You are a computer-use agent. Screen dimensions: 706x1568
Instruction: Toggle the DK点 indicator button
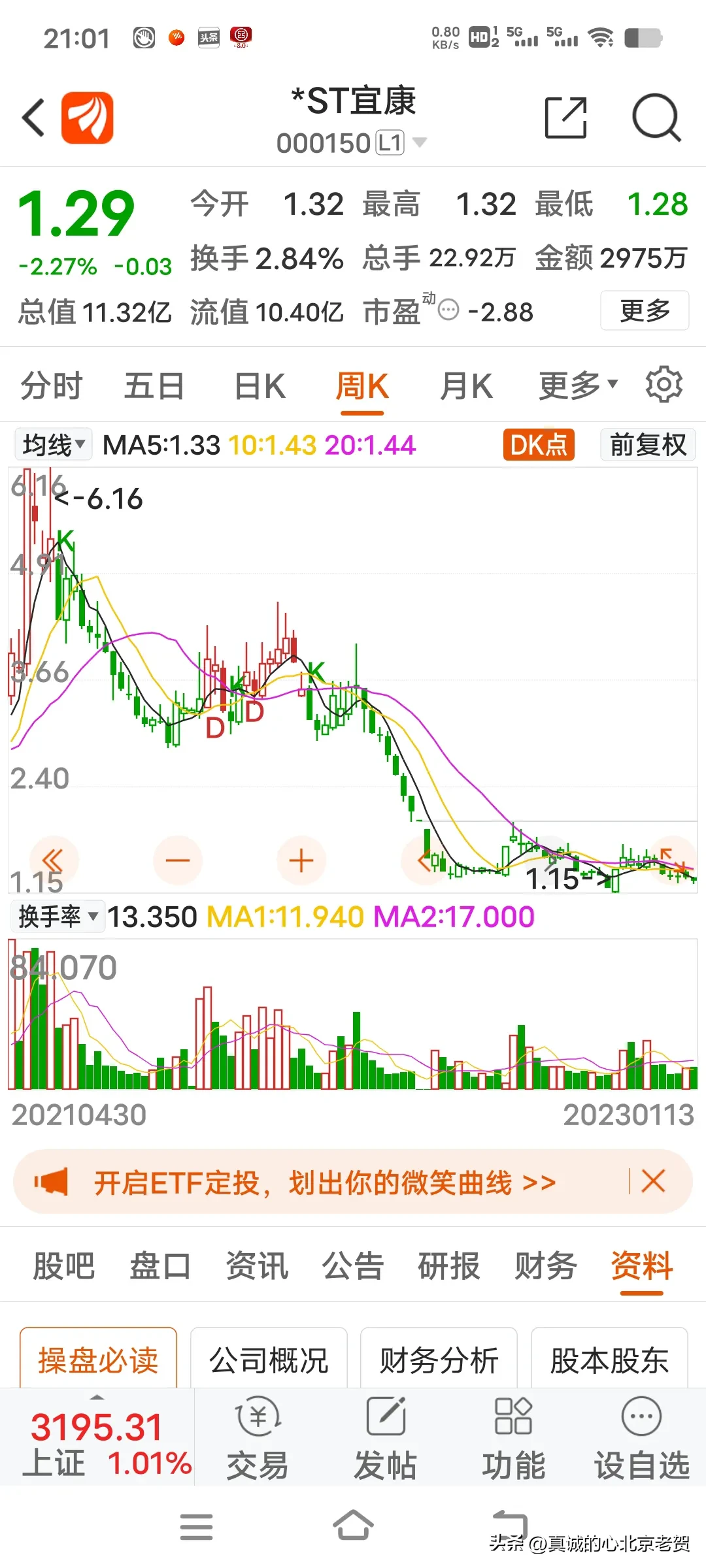[x=539, y=445]
